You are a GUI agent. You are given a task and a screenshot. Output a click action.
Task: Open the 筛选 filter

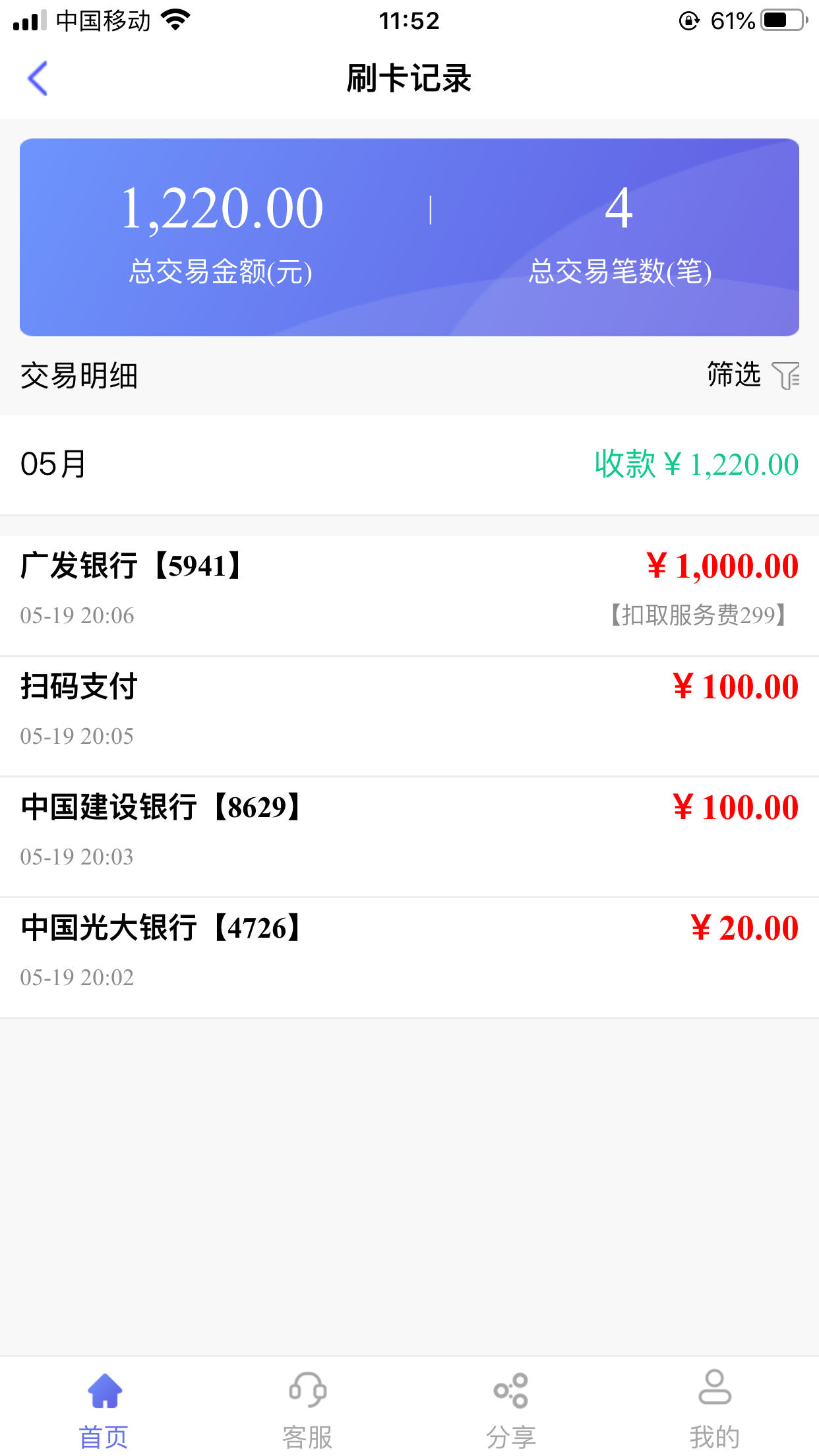pyautogui.click(x=753, y=375)
